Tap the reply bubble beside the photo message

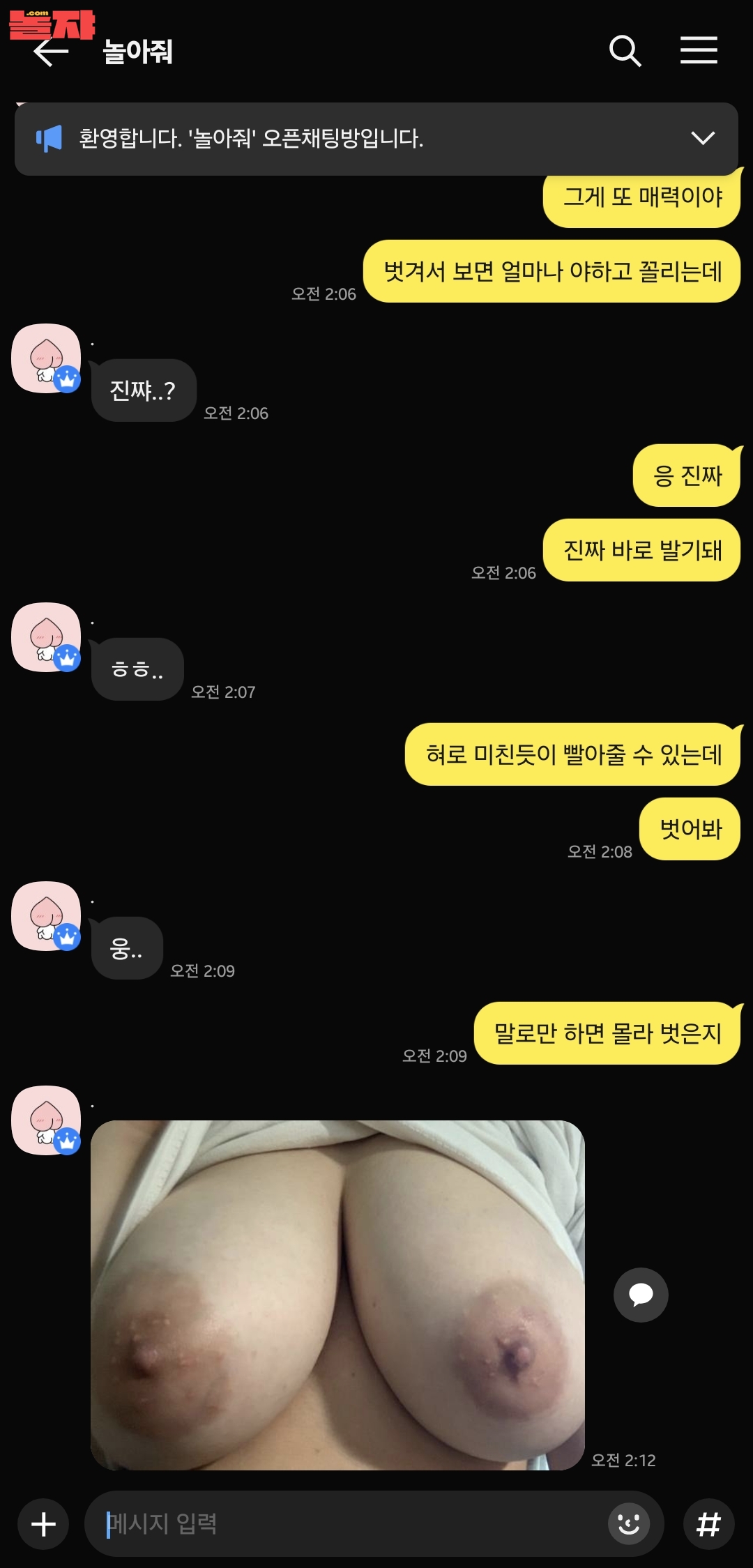(640, 1295)
